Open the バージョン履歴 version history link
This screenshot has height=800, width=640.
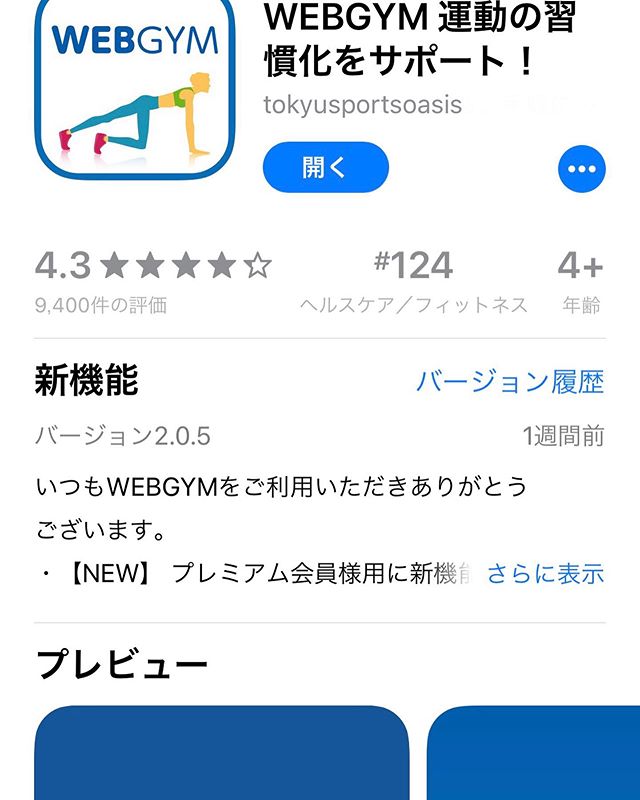click(x=510, y=381)
